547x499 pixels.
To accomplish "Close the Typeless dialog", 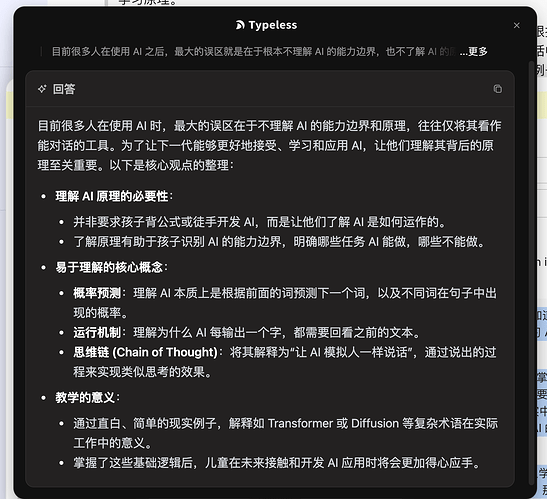I will pos(517,25).
